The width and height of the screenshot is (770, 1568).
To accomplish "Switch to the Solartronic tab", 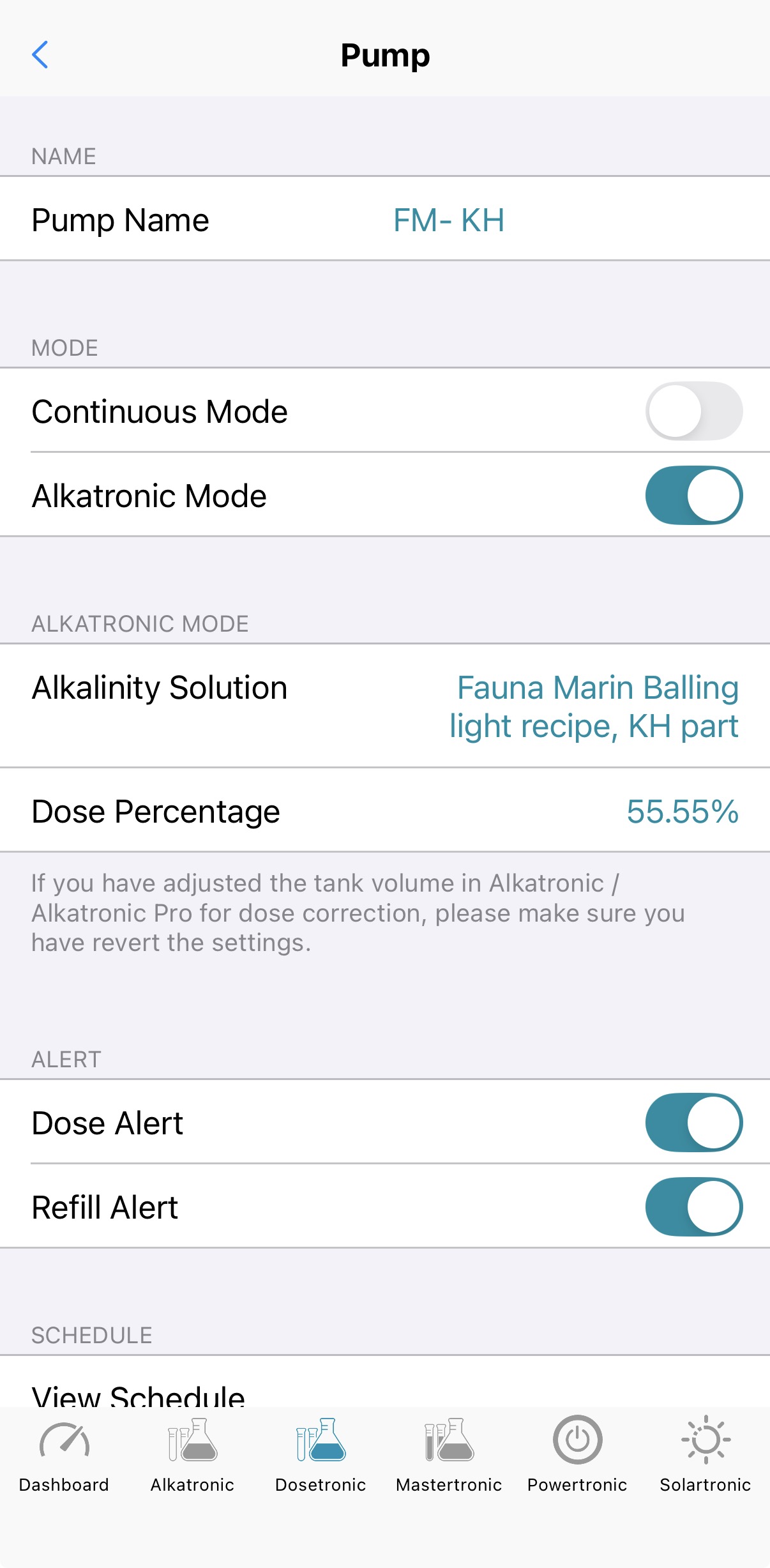I will click(705, 1454).
